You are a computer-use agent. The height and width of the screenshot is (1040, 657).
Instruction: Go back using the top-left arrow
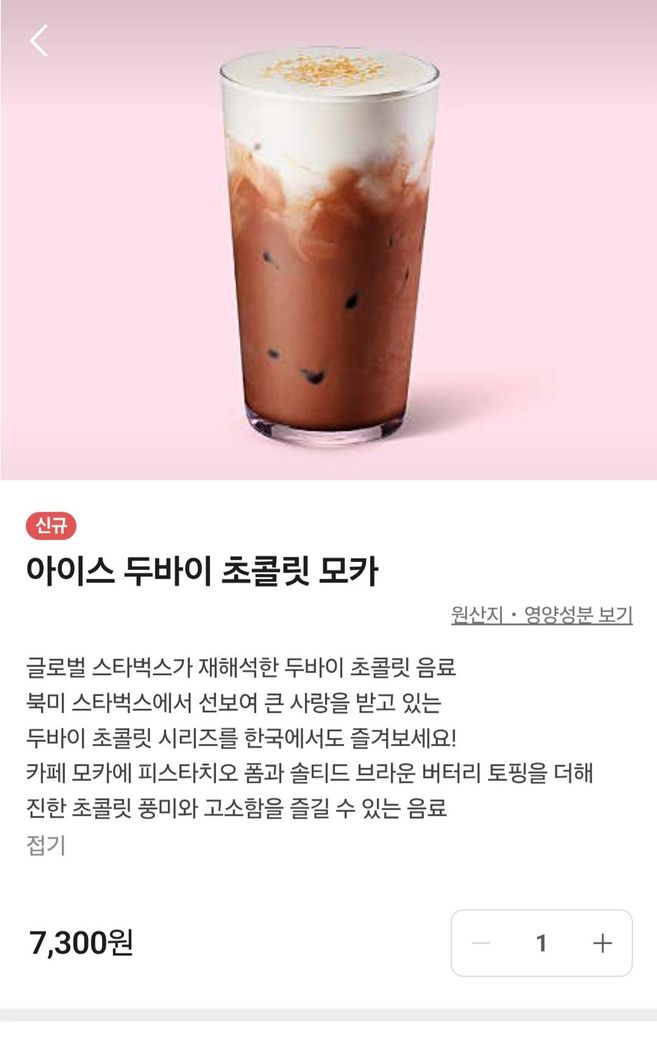39,40
